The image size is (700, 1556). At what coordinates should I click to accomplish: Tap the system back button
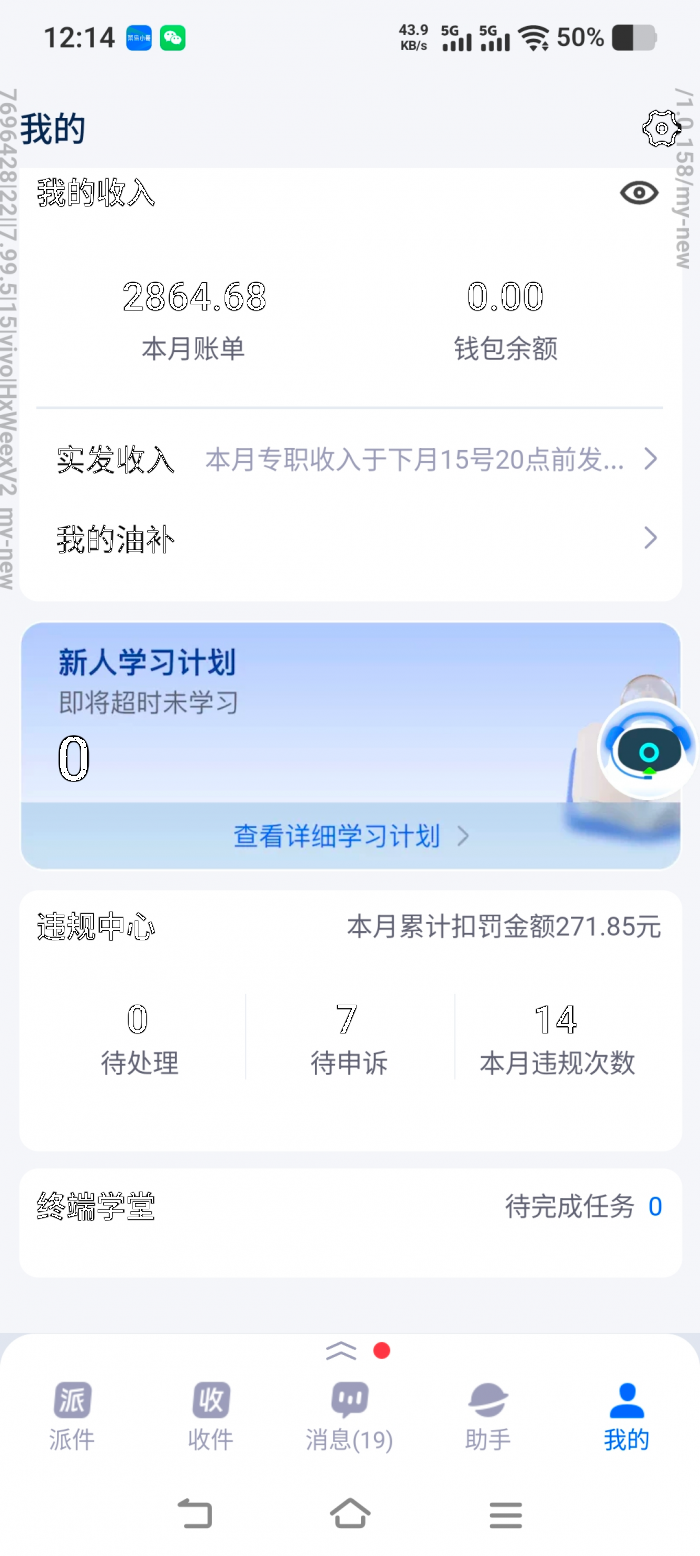[194, 1514]
